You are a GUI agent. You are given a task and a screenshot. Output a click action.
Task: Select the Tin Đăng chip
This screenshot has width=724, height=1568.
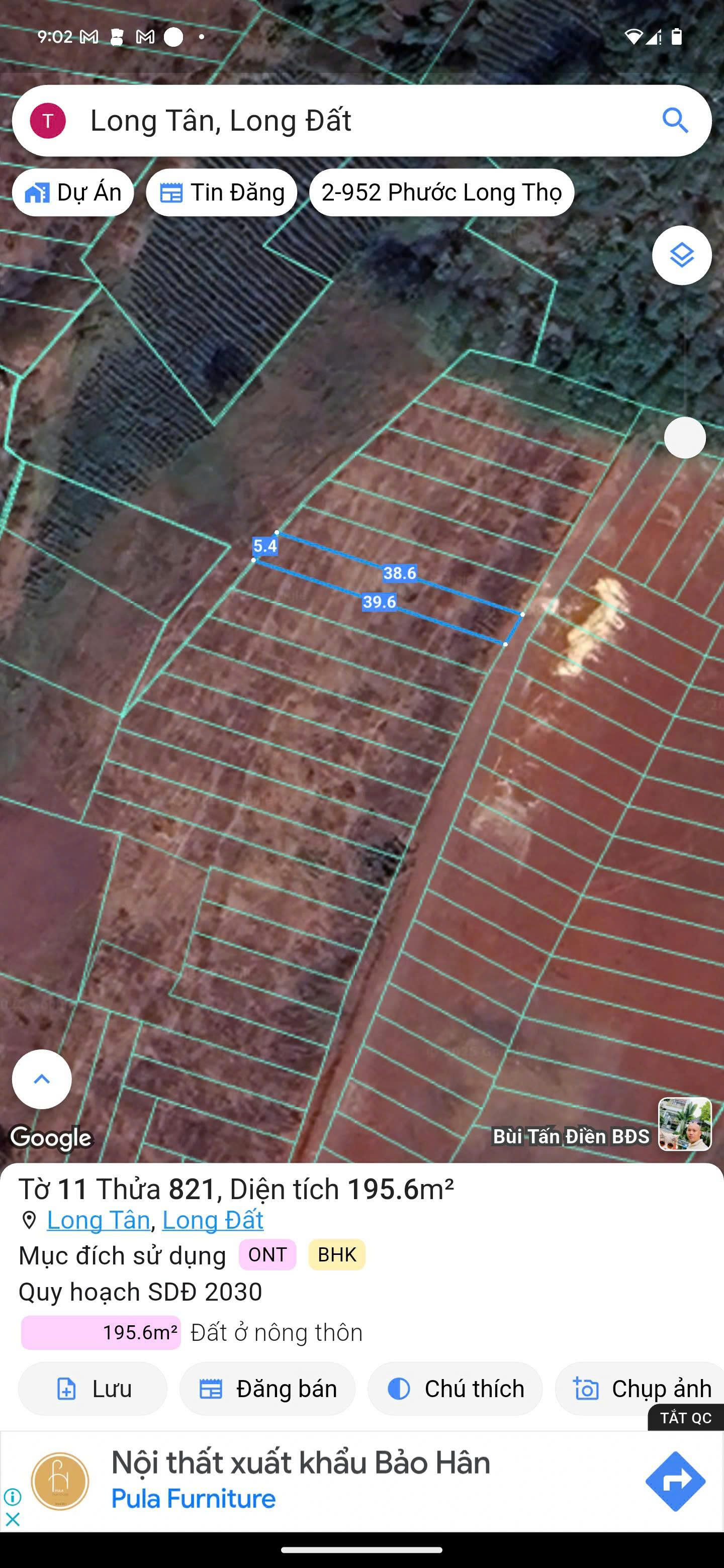pos(222,192)
